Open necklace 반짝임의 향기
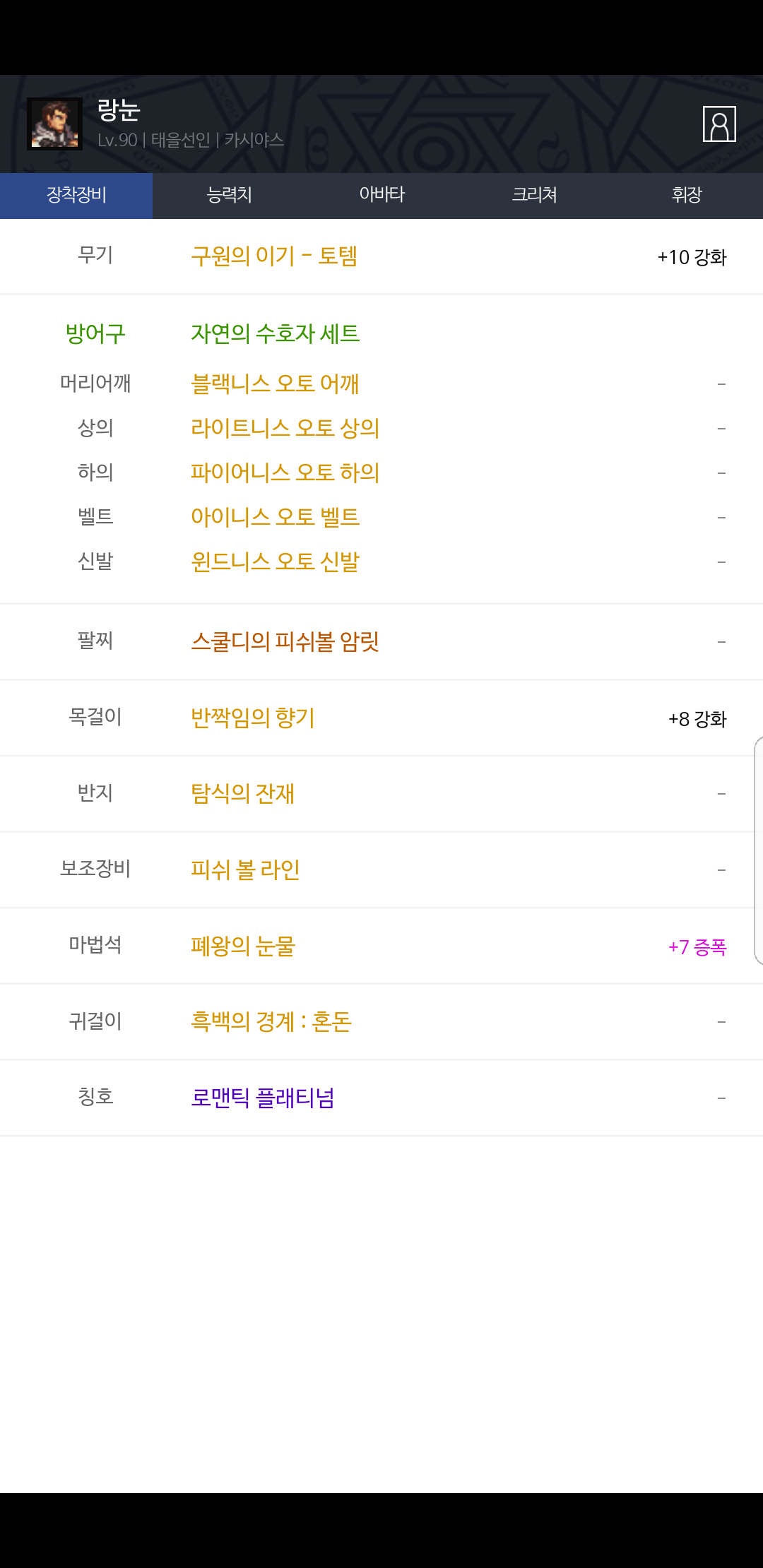 tap(253, 718)
